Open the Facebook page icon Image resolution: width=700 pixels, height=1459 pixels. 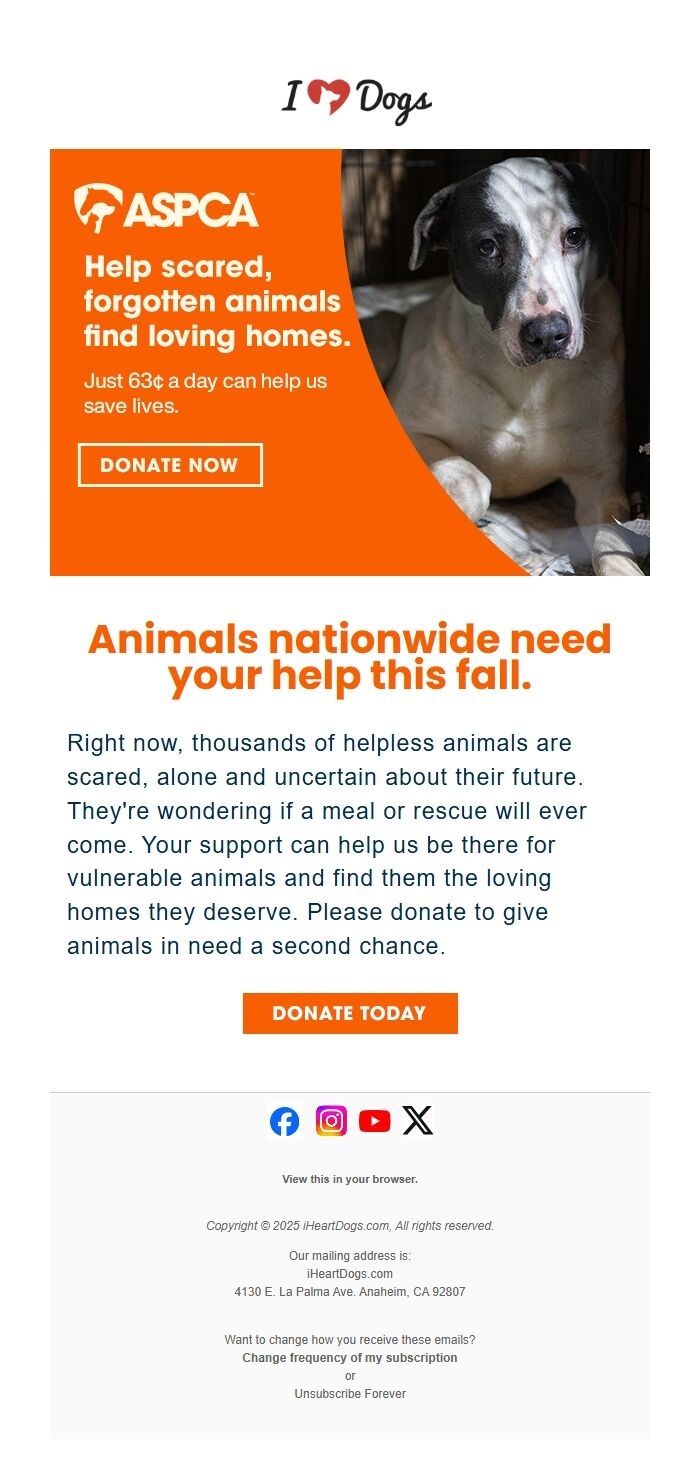(x=285, y=1122)
